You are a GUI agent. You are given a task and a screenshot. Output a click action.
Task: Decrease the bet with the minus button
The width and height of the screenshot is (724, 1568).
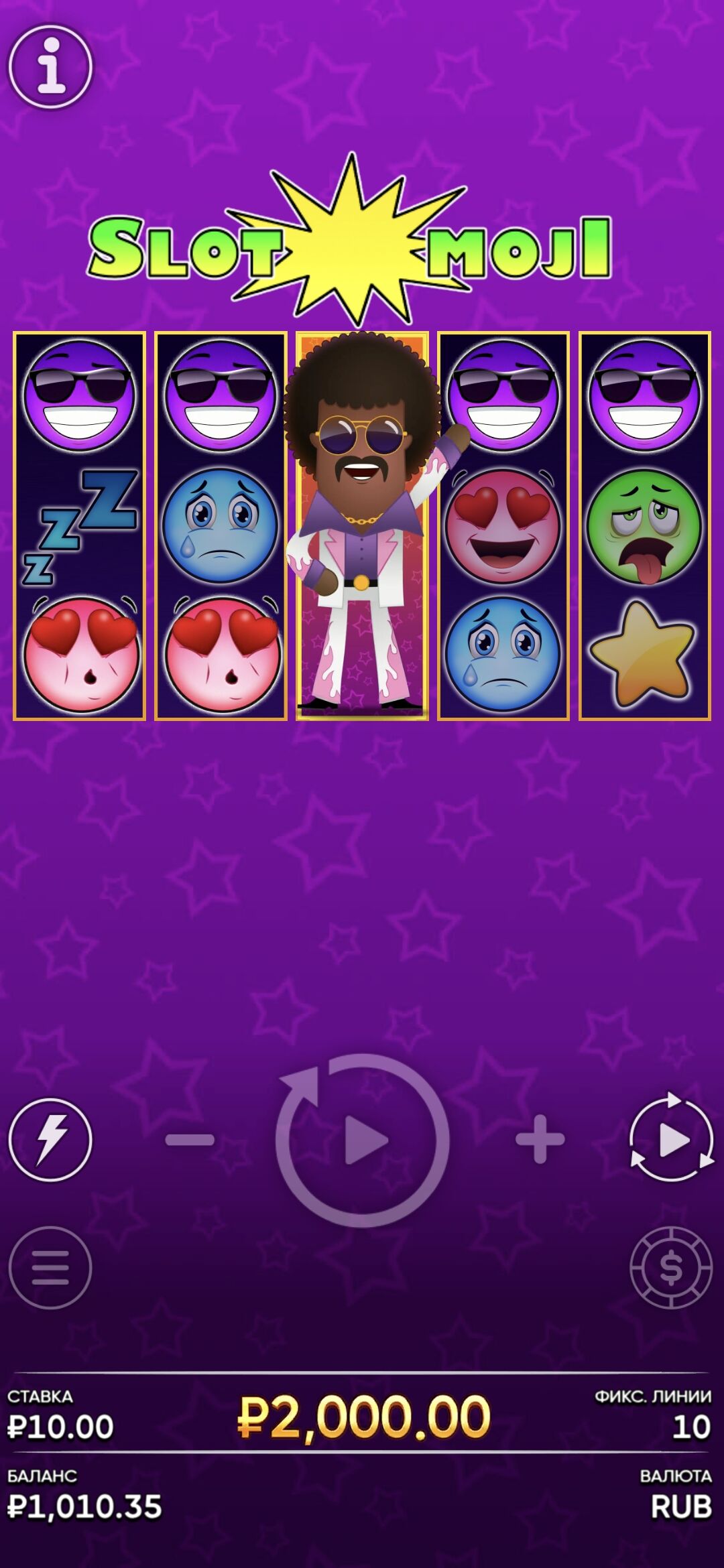(190, 1140)
